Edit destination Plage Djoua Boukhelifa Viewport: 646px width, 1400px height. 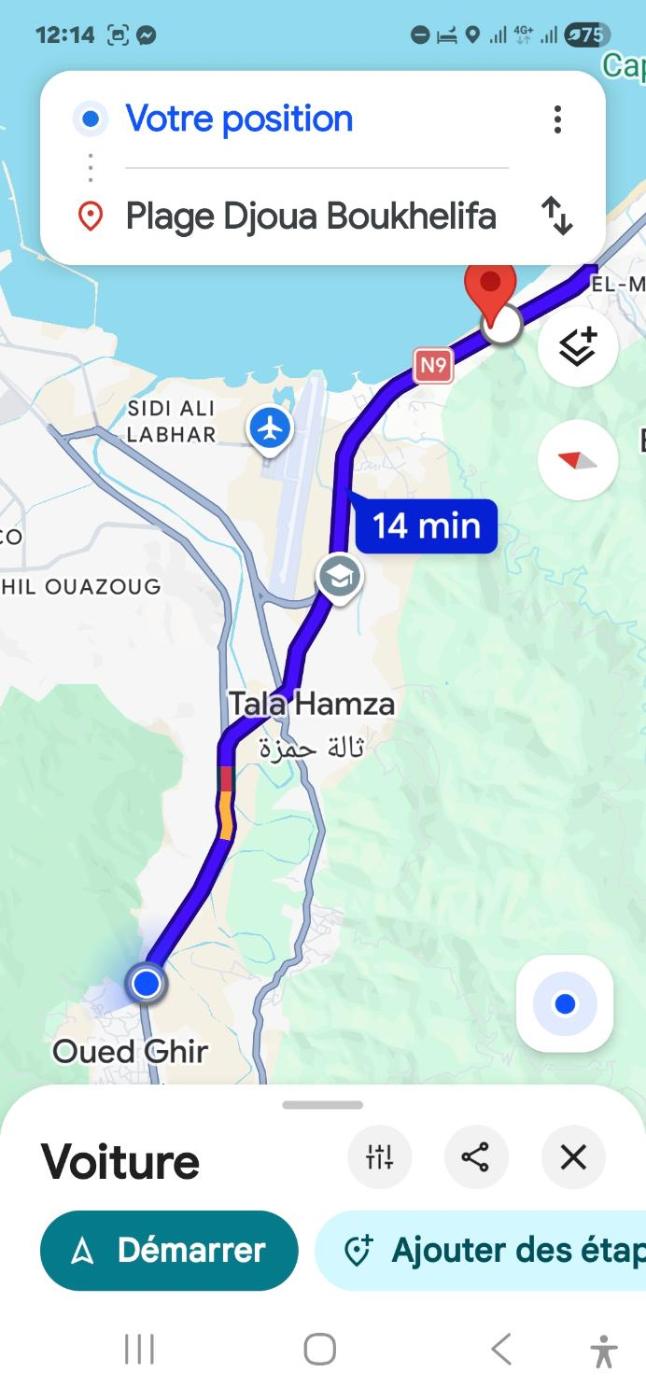pyautogui.click(x=310, y=216)
